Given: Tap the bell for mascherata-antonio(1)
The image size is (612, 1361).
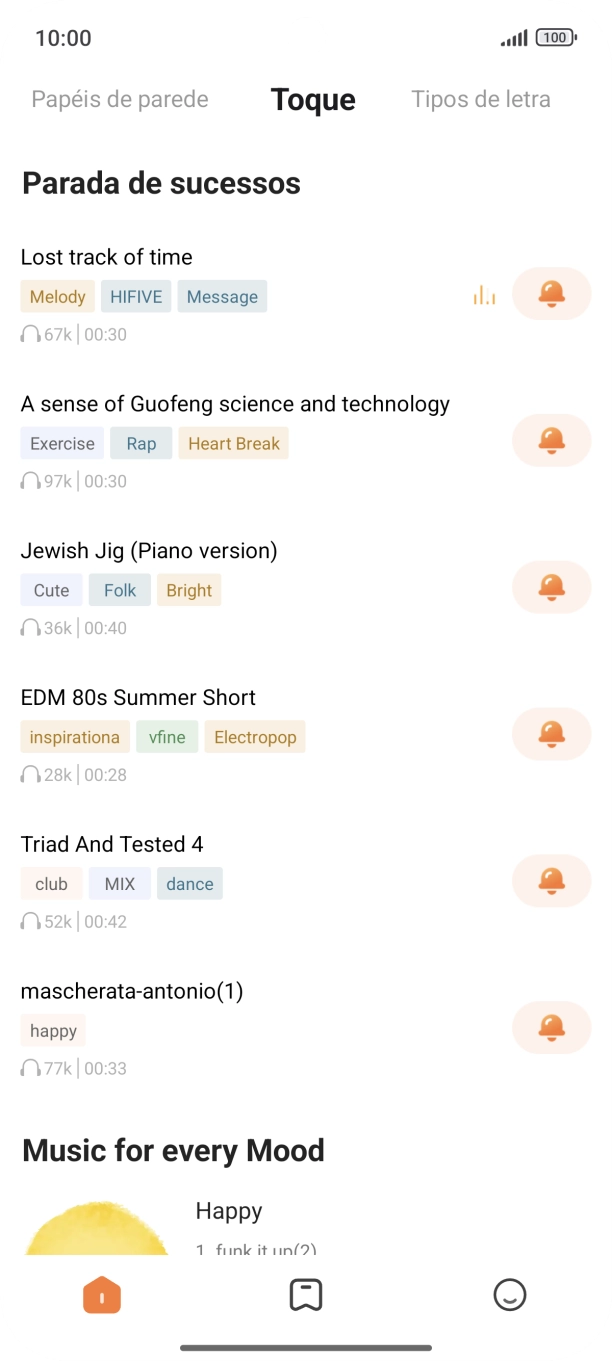Looking at the screenshot, I should pyautogui.click(x=551, y=1028).
